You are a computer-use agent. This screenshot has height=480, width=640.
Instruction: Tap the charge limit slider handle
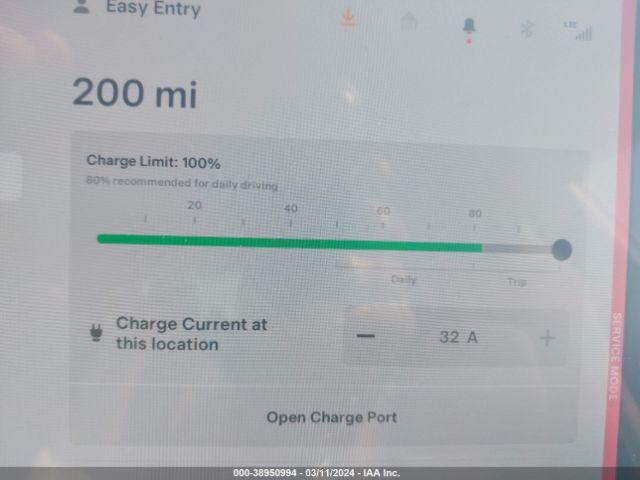click(x=562, y=249)
